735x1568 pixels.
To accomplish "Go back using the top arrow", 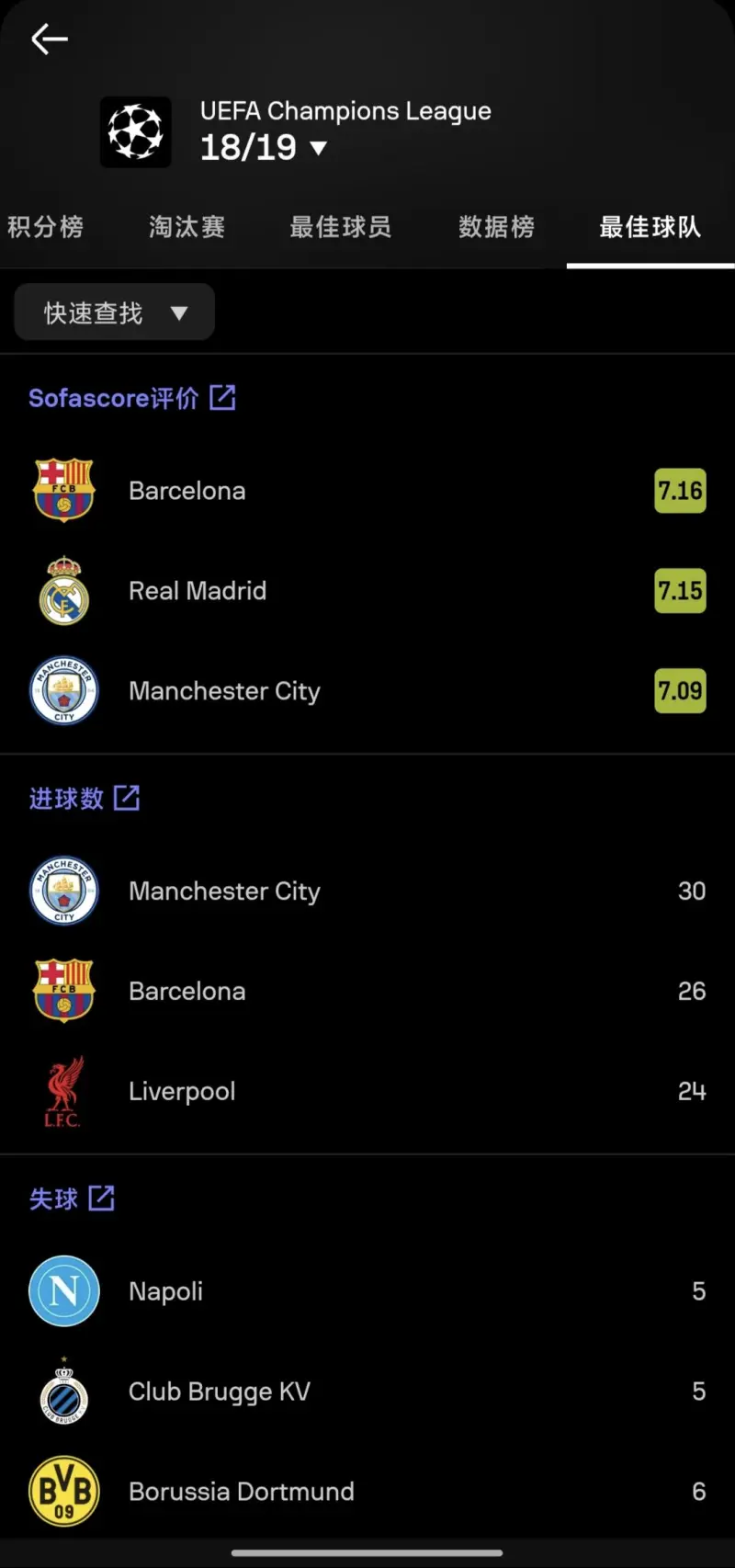I will pyautogui.click(x=50, y=39).
